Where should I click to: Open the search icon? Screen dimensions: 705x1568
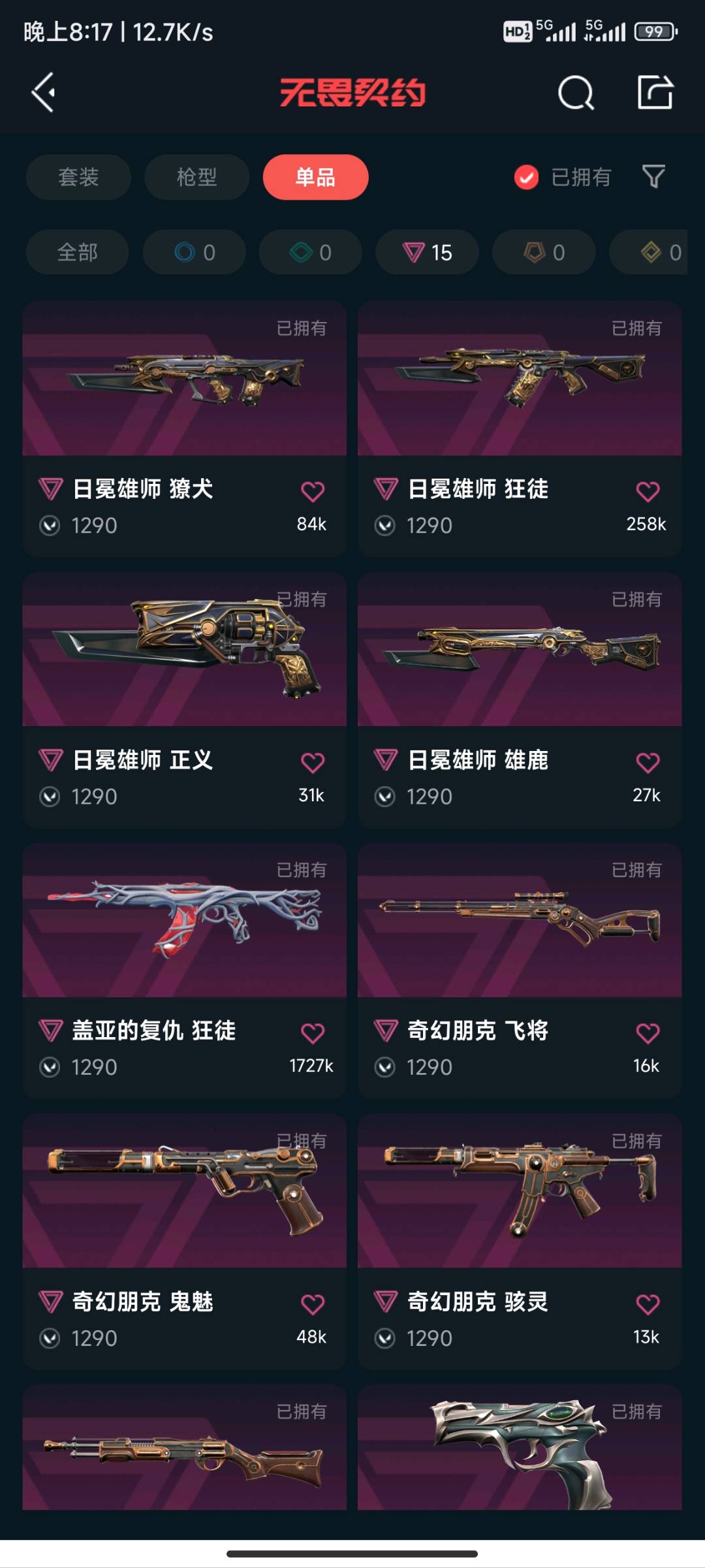(x=576, y=93)
